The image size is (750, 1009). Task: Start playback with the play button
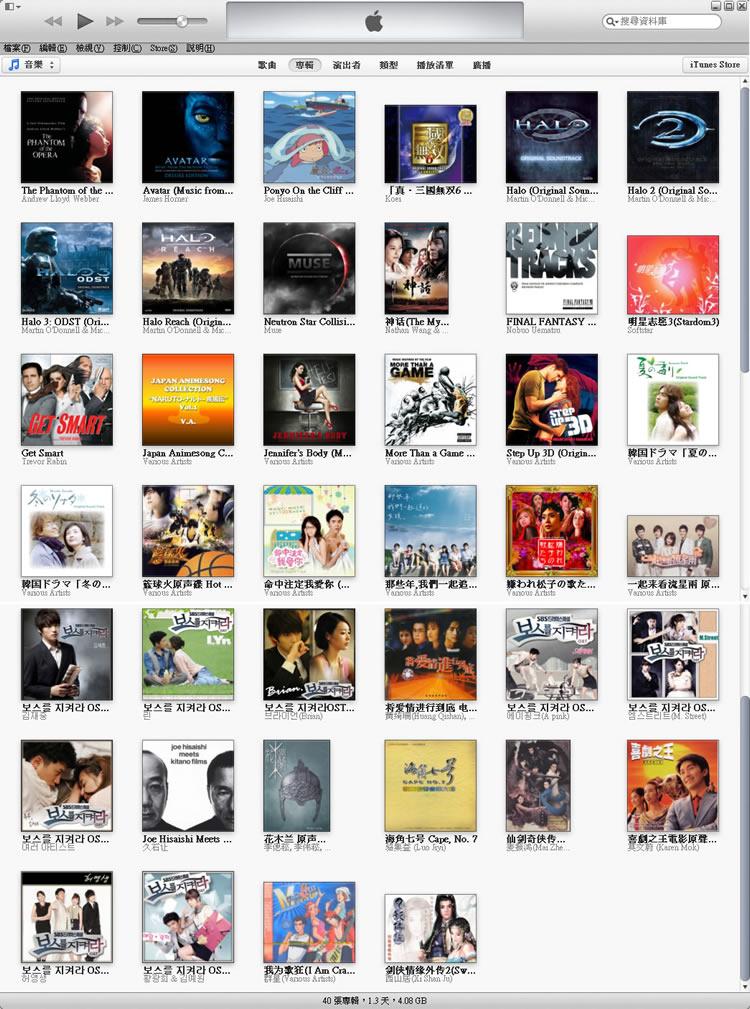[x=85, y=21]
